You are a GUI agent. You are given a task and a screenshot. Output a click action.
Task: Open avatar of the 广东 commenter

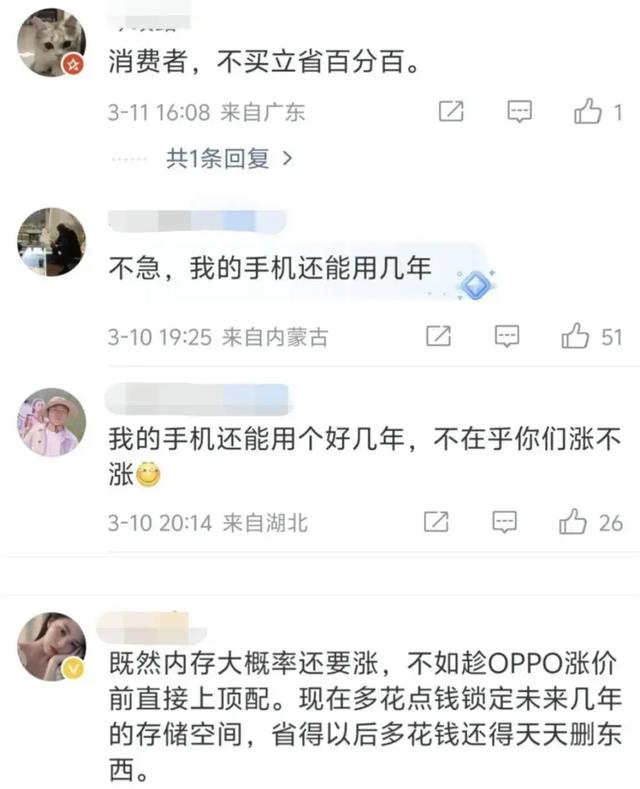point(51,42)
